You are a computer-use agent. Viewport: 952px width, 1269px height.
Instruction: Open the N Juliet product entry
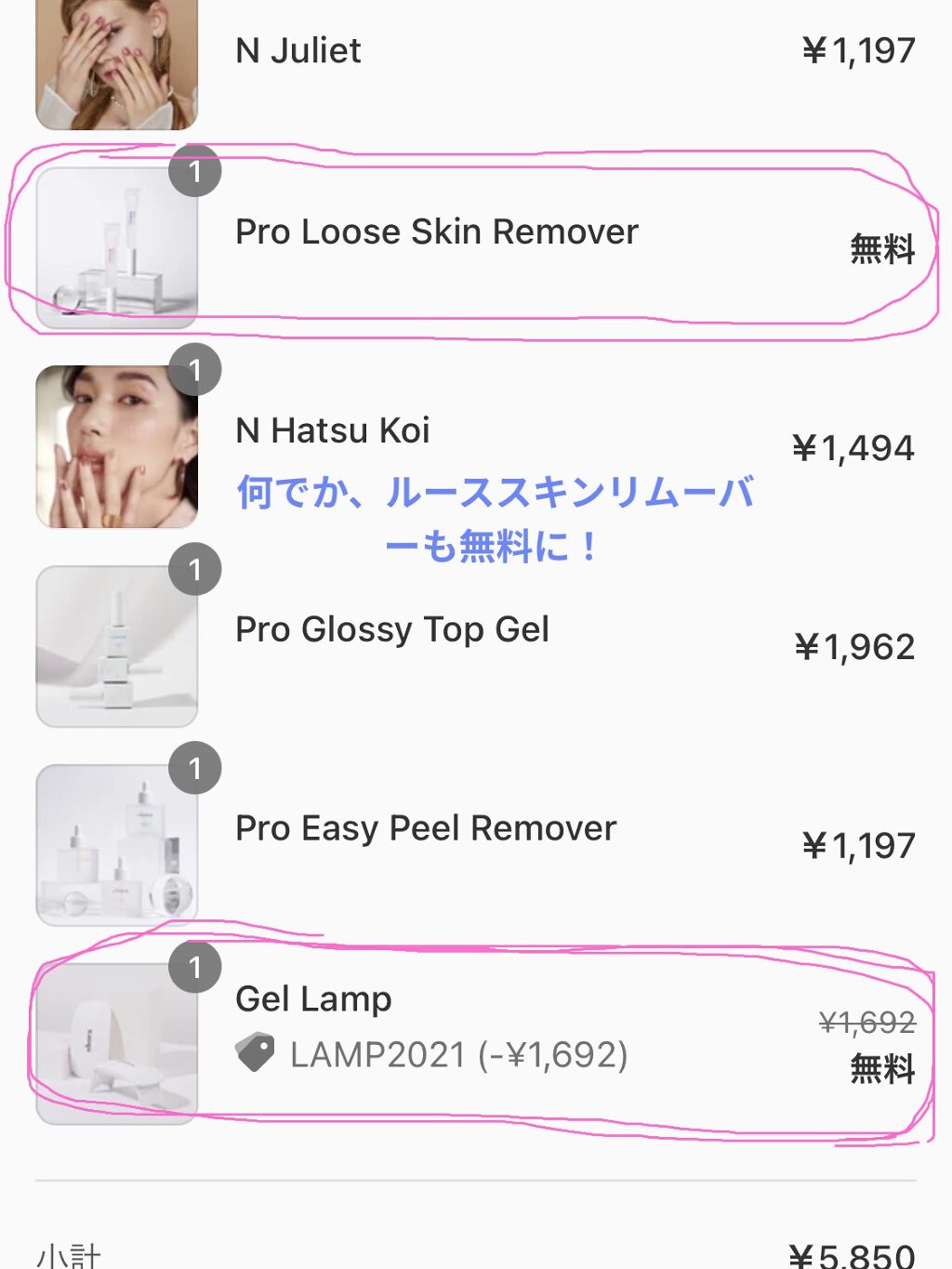299,51
